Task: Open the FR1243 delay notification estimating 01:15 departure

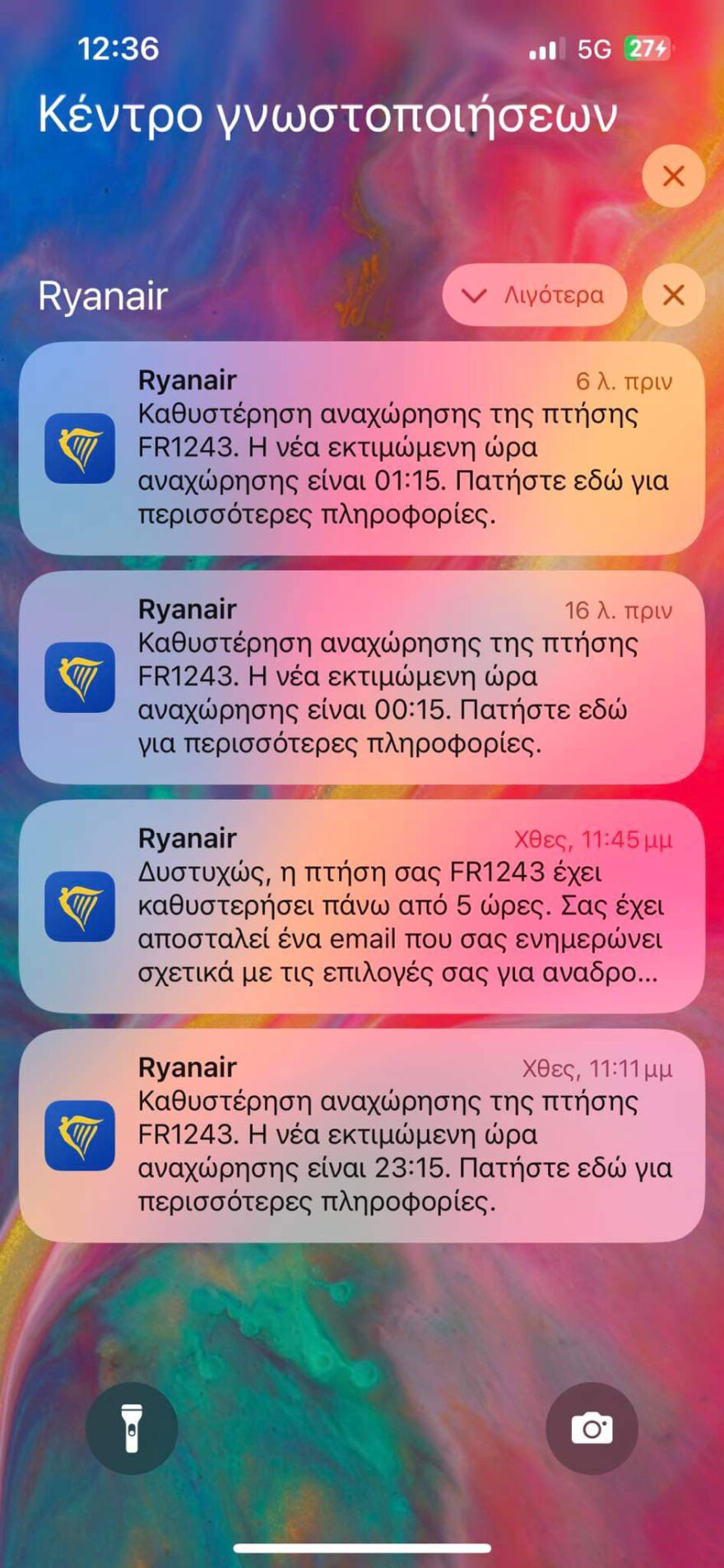Action: tap(362, 449)
